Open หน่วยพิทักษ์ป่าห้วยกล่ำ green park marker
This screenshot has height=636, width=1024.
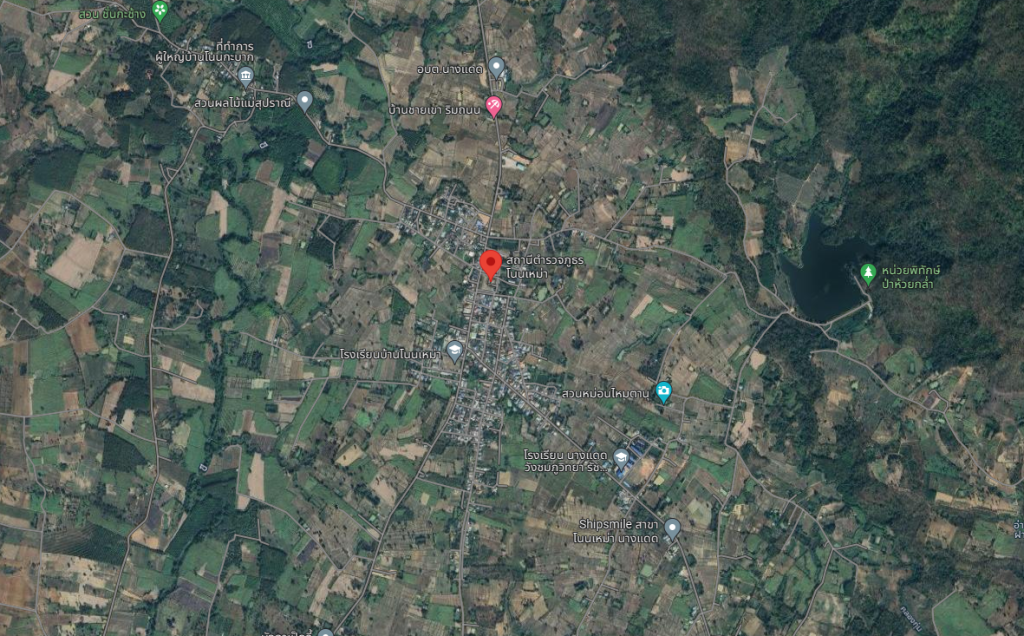868,272
